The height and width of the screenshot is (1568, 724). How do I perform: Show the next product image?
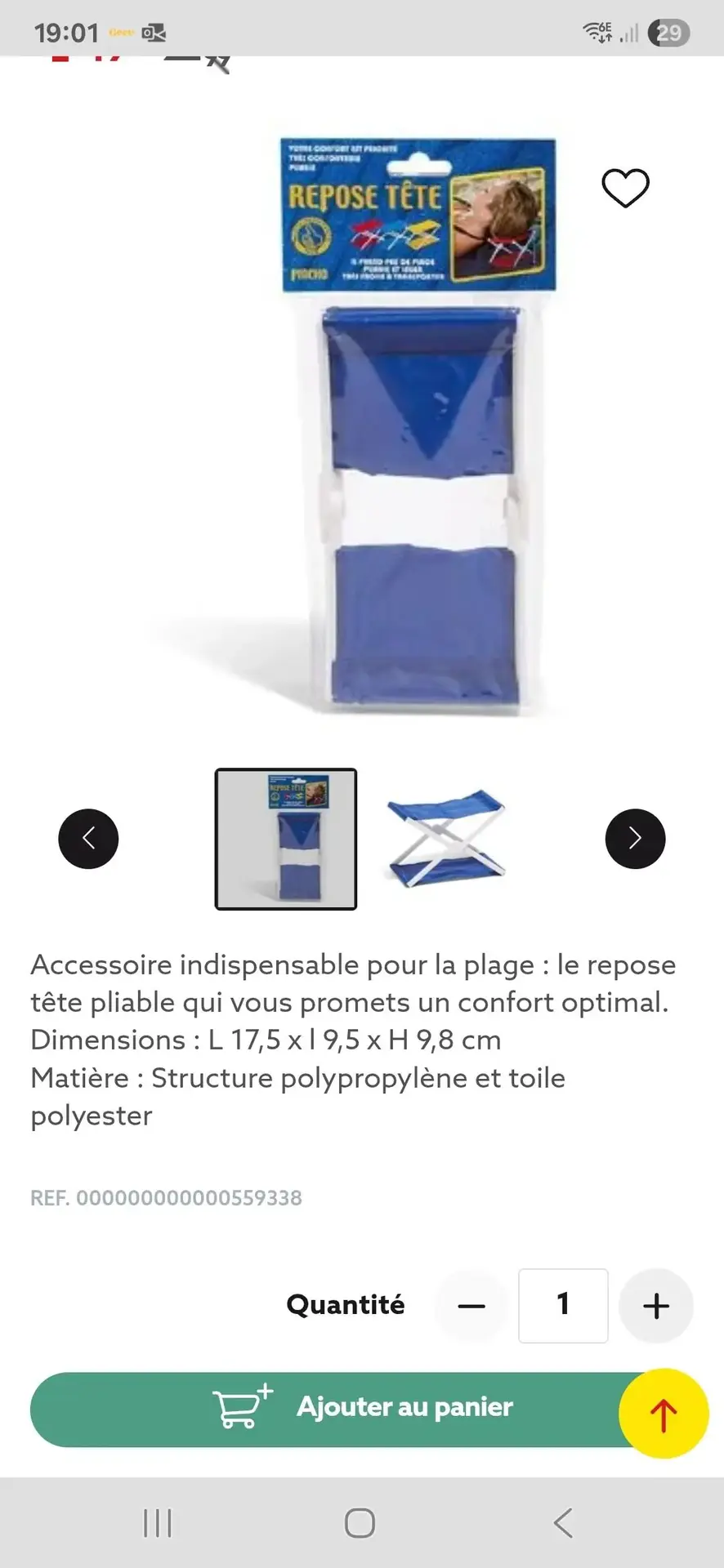(x=635, y=839)
